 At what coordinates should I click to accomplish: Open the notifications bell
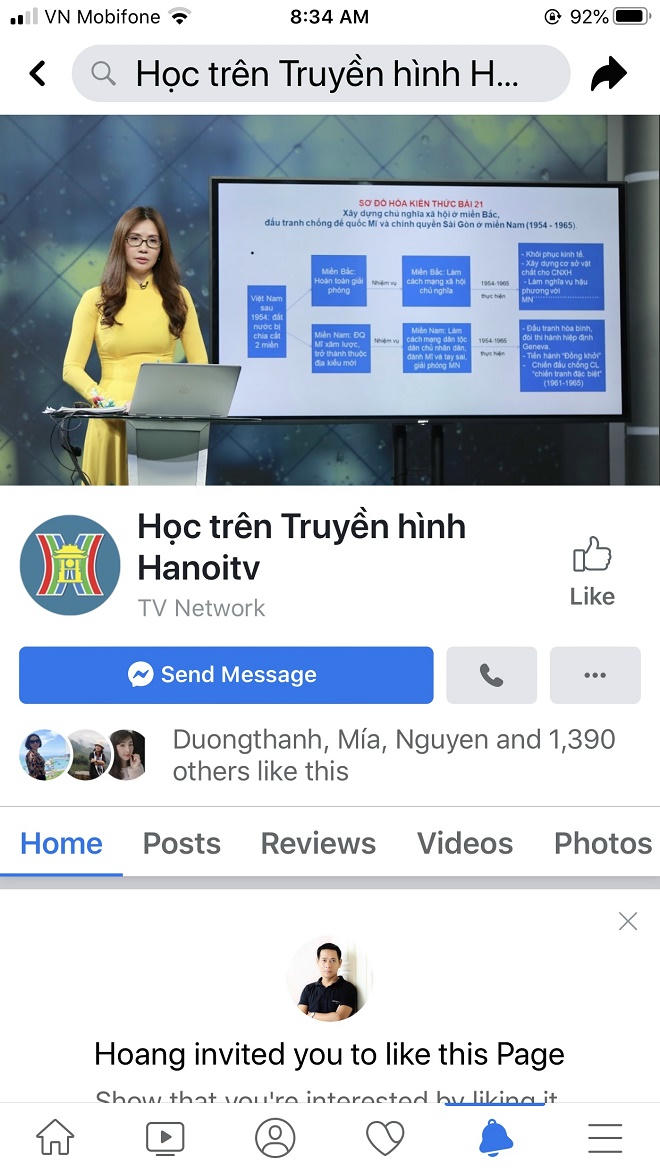[495, 1137]
